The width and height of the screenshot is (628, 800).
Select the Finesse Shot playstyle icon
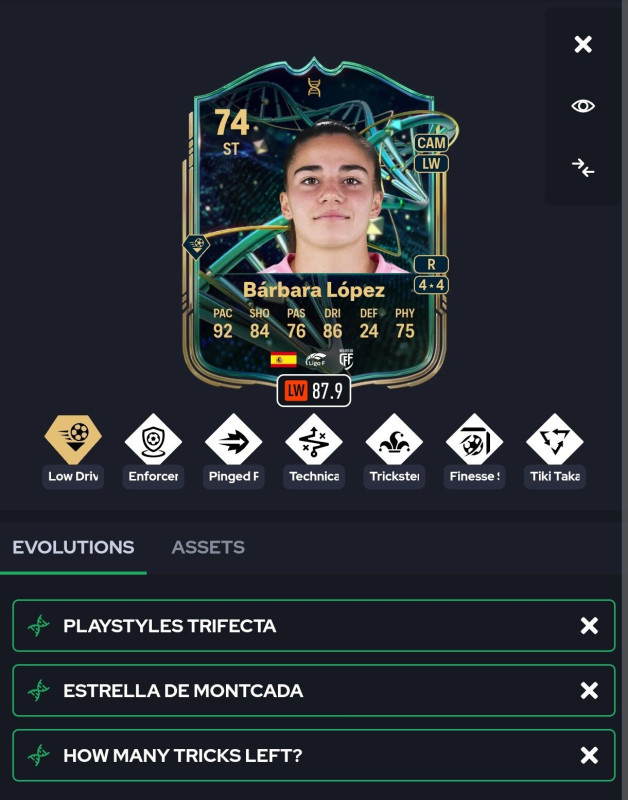474,440
